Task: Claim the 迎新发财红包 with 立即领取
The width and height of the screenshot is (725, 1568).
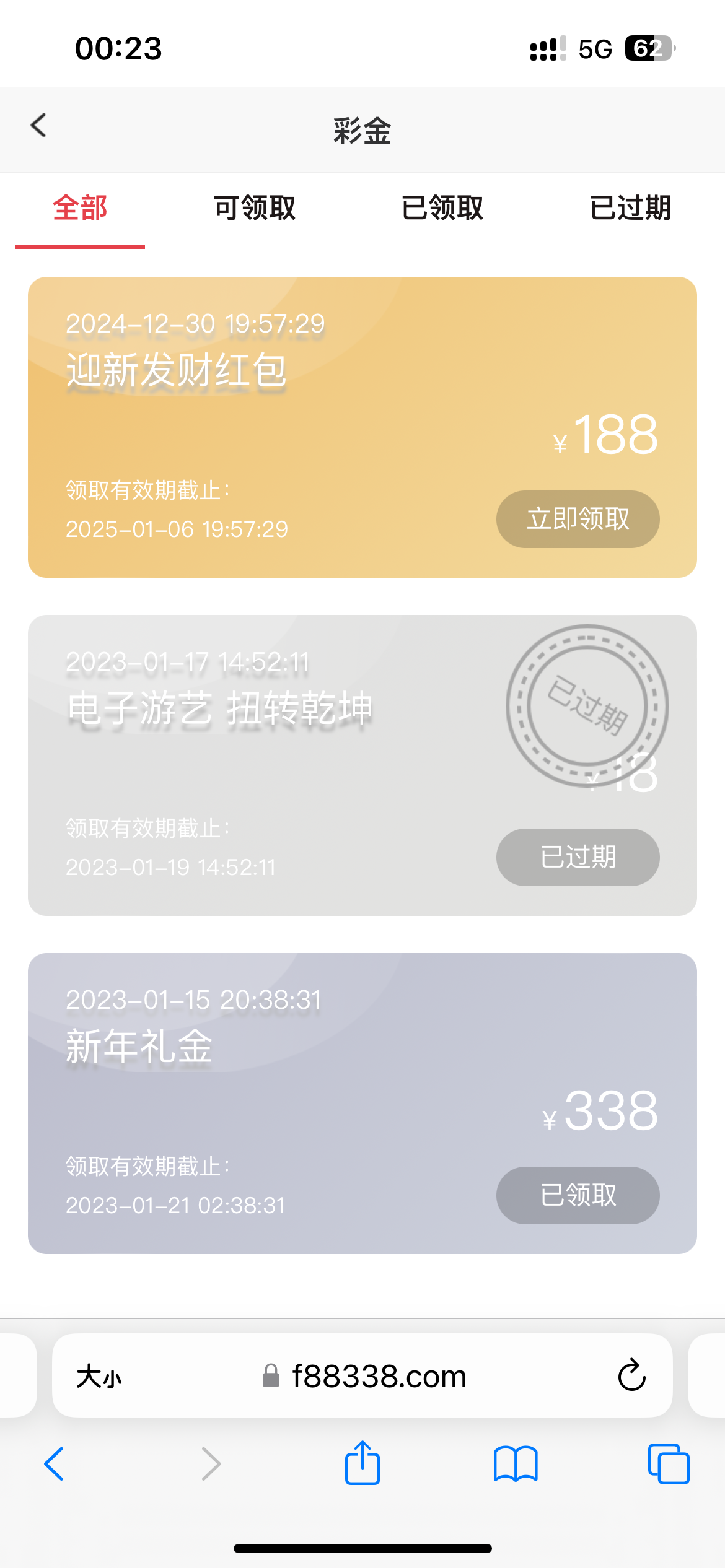Action: [578, 519]
